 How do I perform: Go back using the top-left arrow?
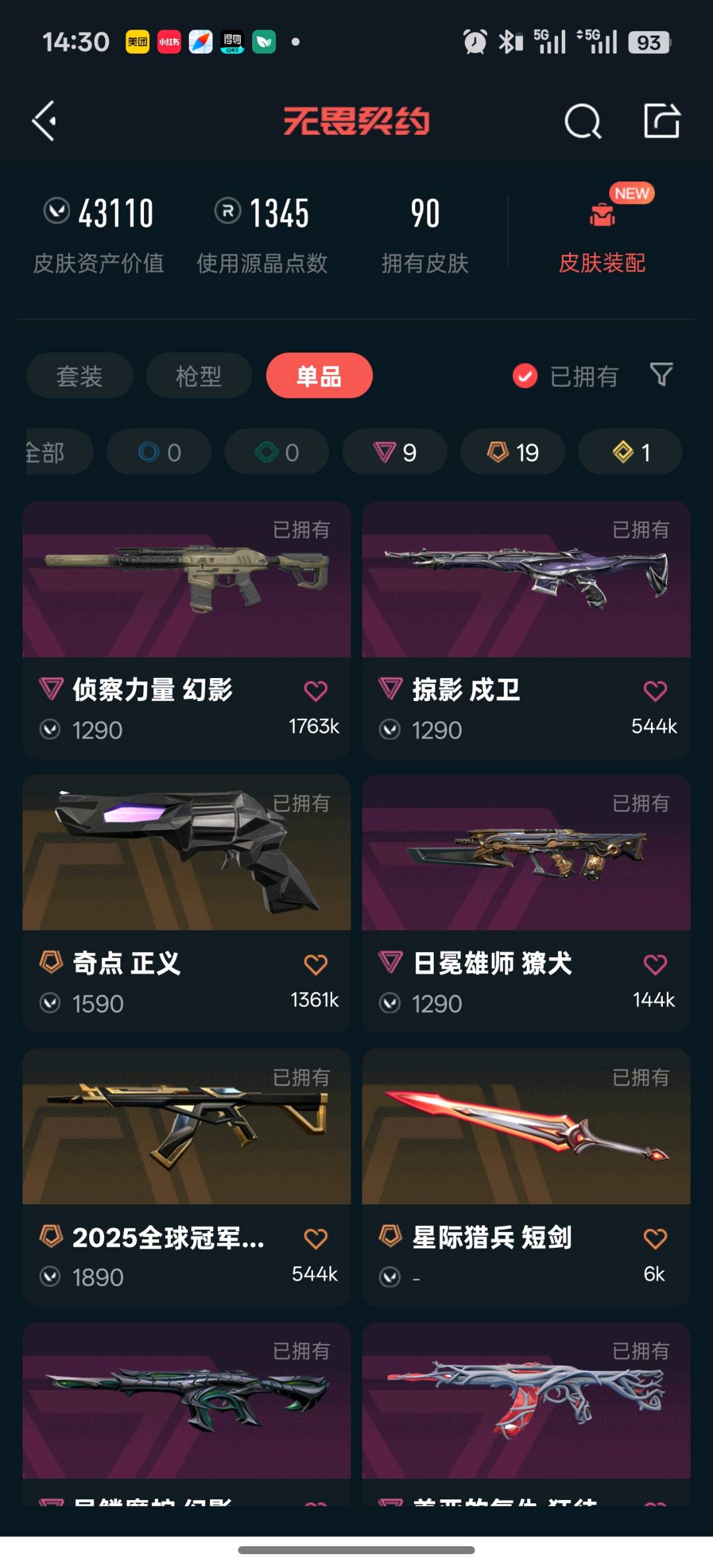(44, 121)
